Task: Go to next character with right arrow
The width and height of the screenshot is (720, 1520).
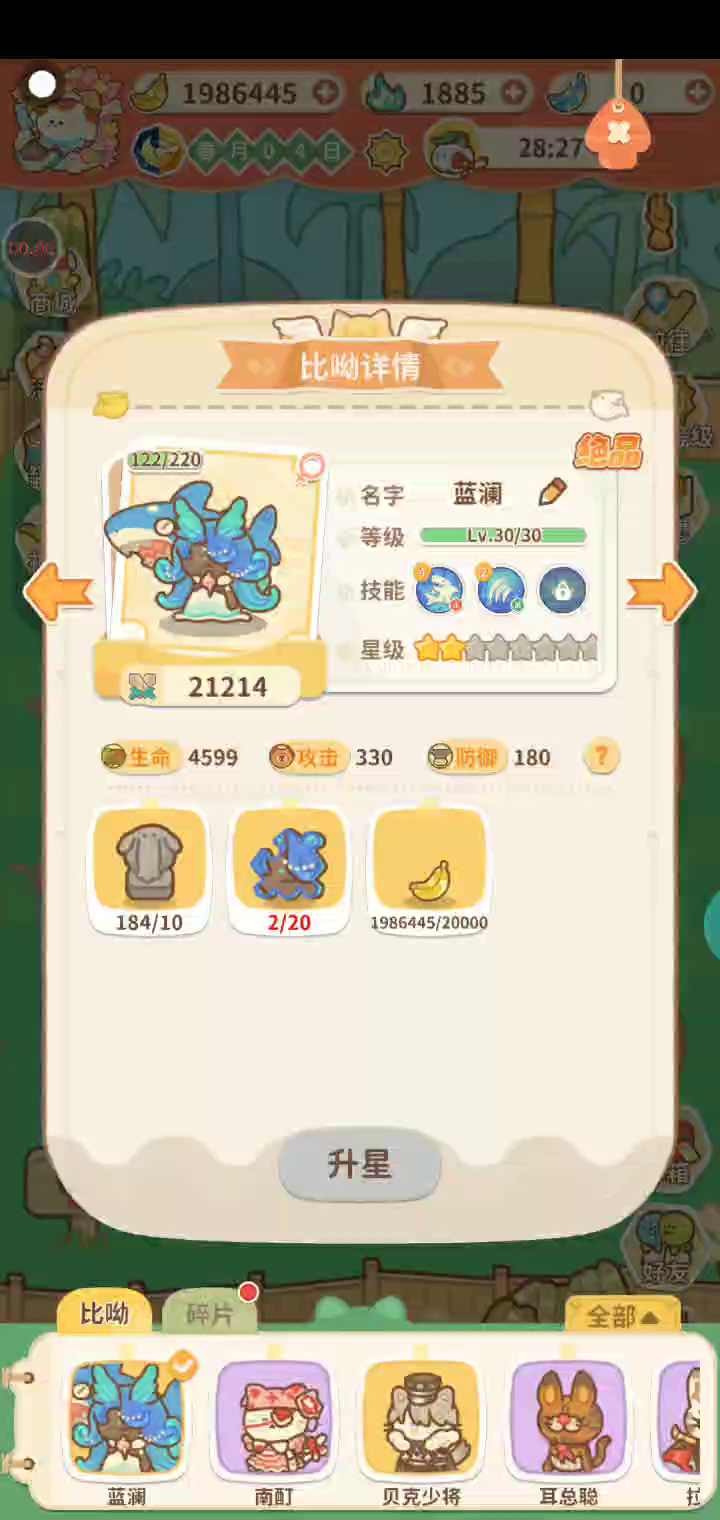Action: [x=662, y=592]
